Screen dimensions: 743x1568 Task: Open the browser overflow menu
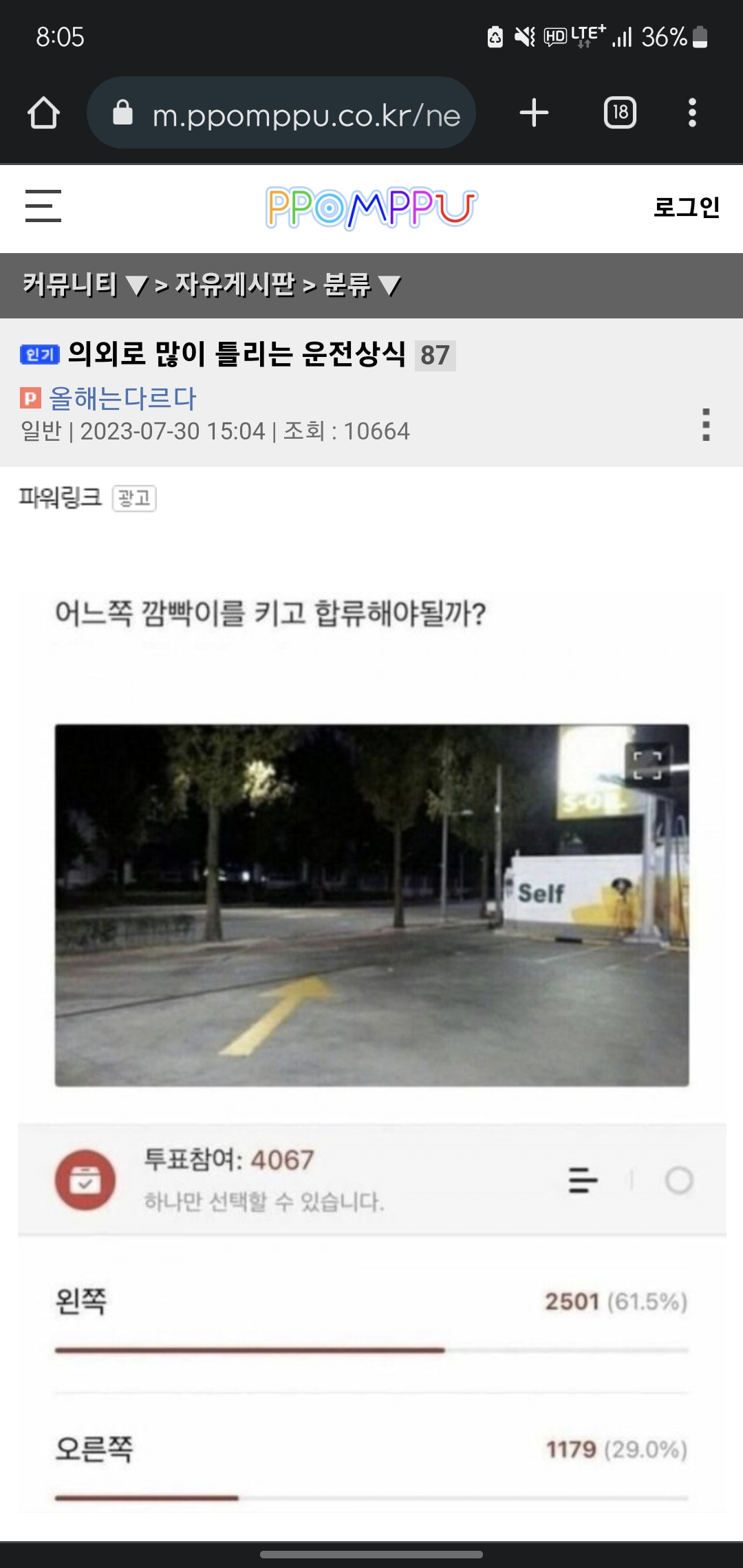[692, 113]
